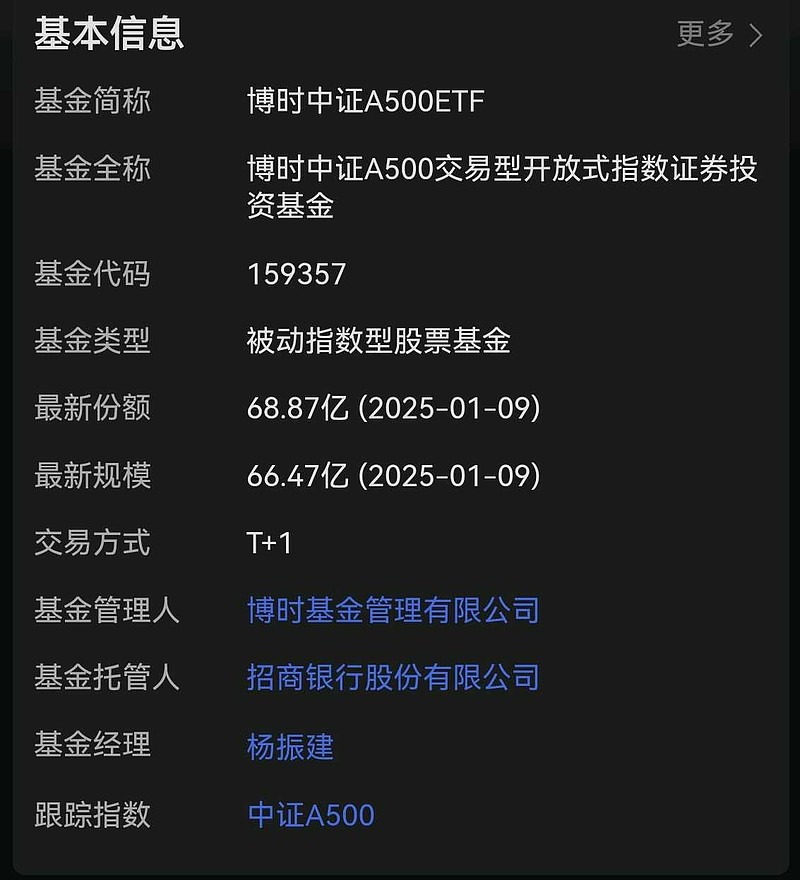The width and height of the screenshot is (800, 880).
Task: Open fund manager 杨振建's profile
Action: click(x=290, y=746)
